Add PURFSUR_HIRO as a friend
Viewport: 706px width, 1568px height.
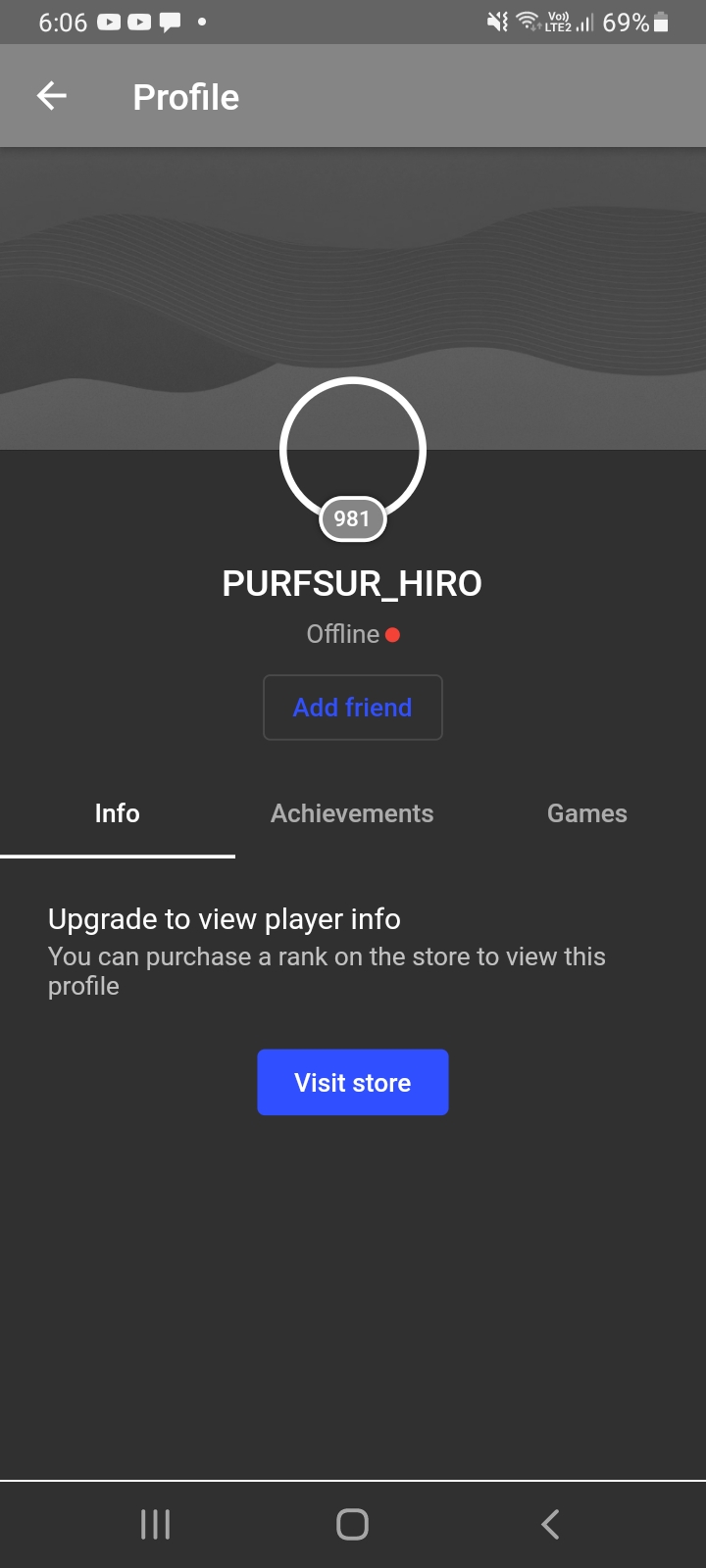point(353,708)
